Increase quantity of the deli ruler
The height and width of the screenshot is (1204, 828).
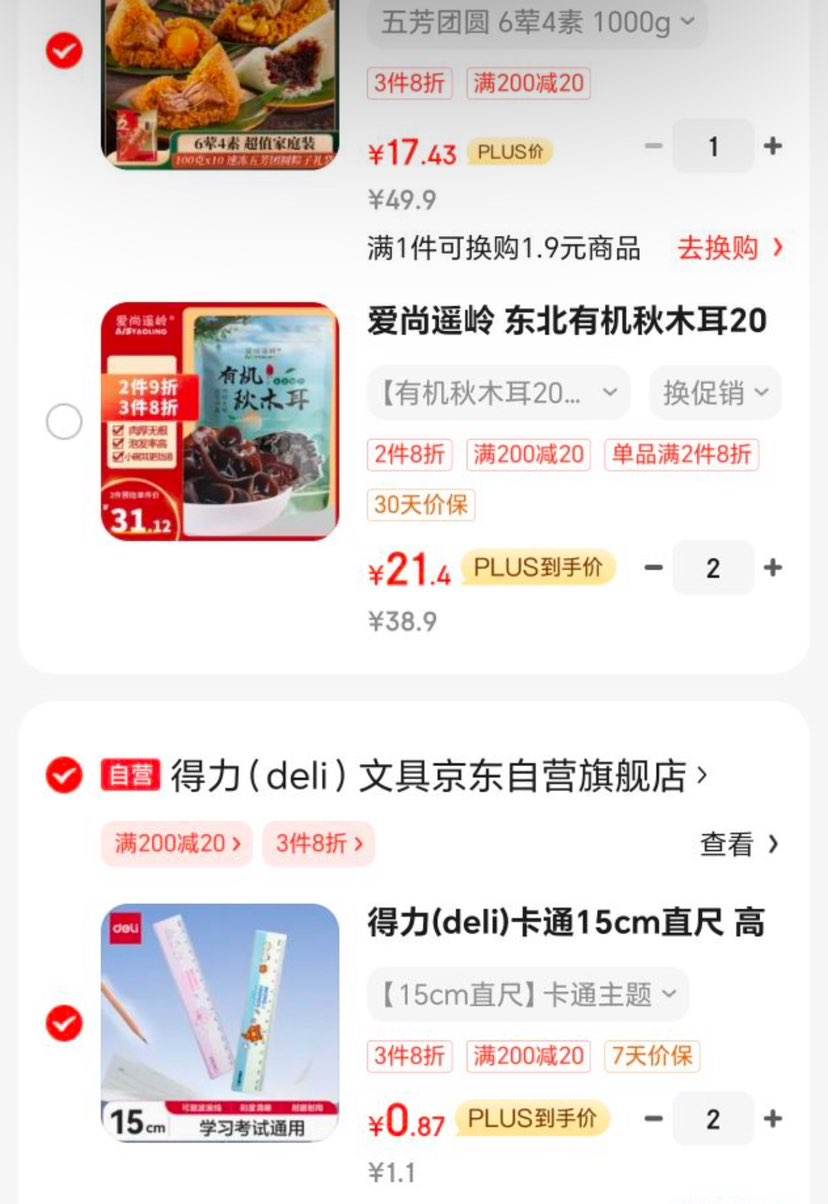(x=772, y=1119)
